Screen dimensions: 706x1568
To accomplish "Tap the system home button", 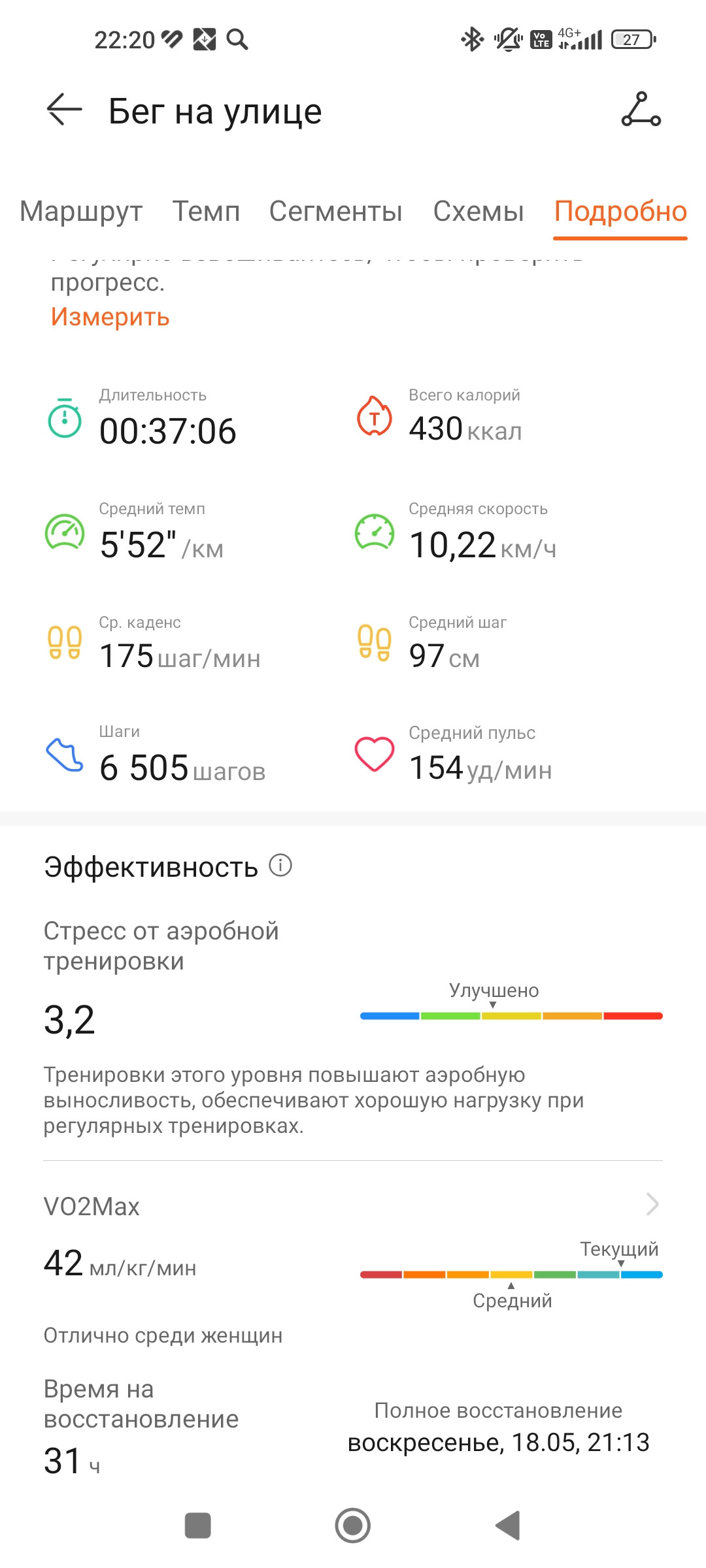I will [353, 1526].
